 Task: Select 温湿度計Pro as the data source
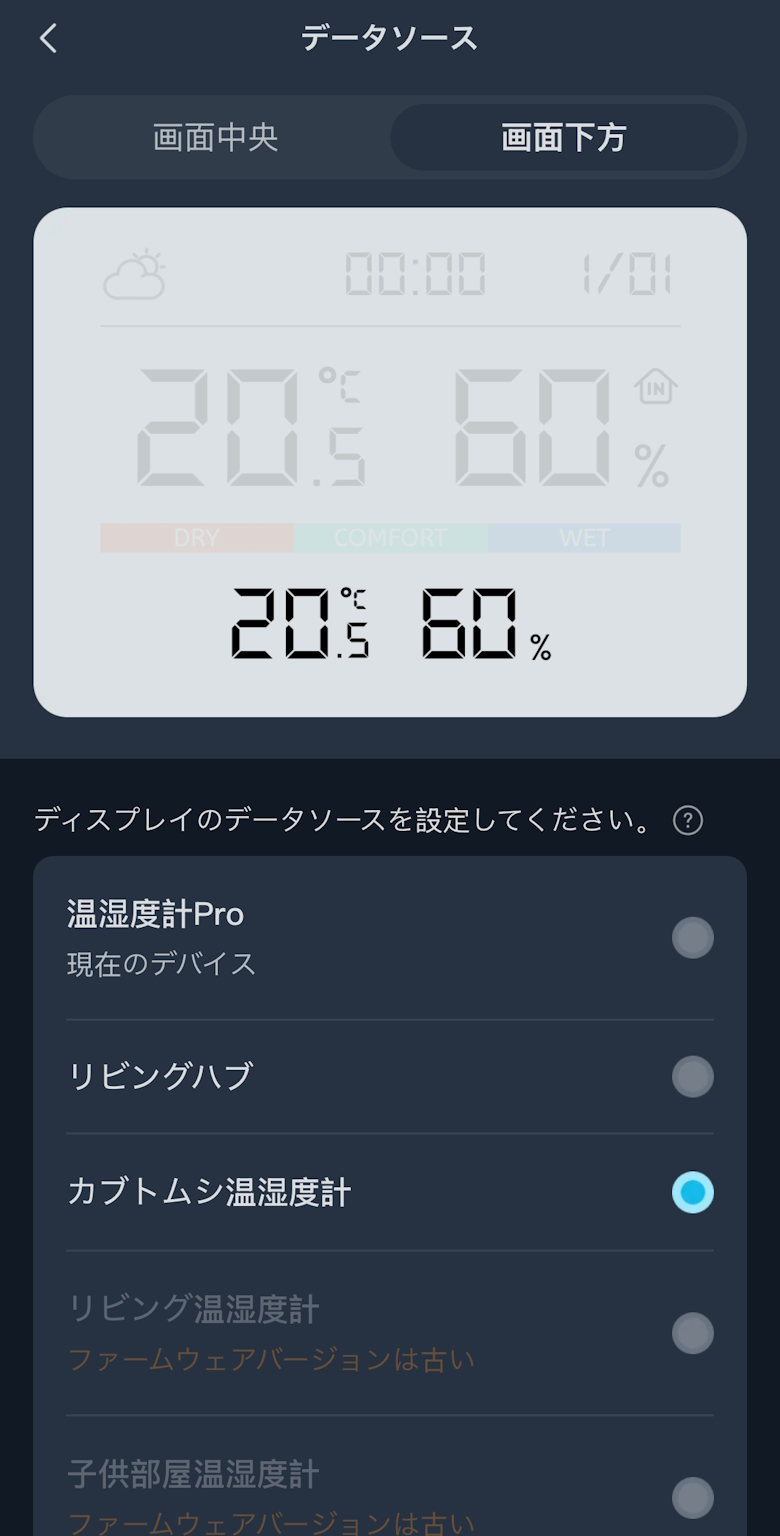(x=692, y=938)
